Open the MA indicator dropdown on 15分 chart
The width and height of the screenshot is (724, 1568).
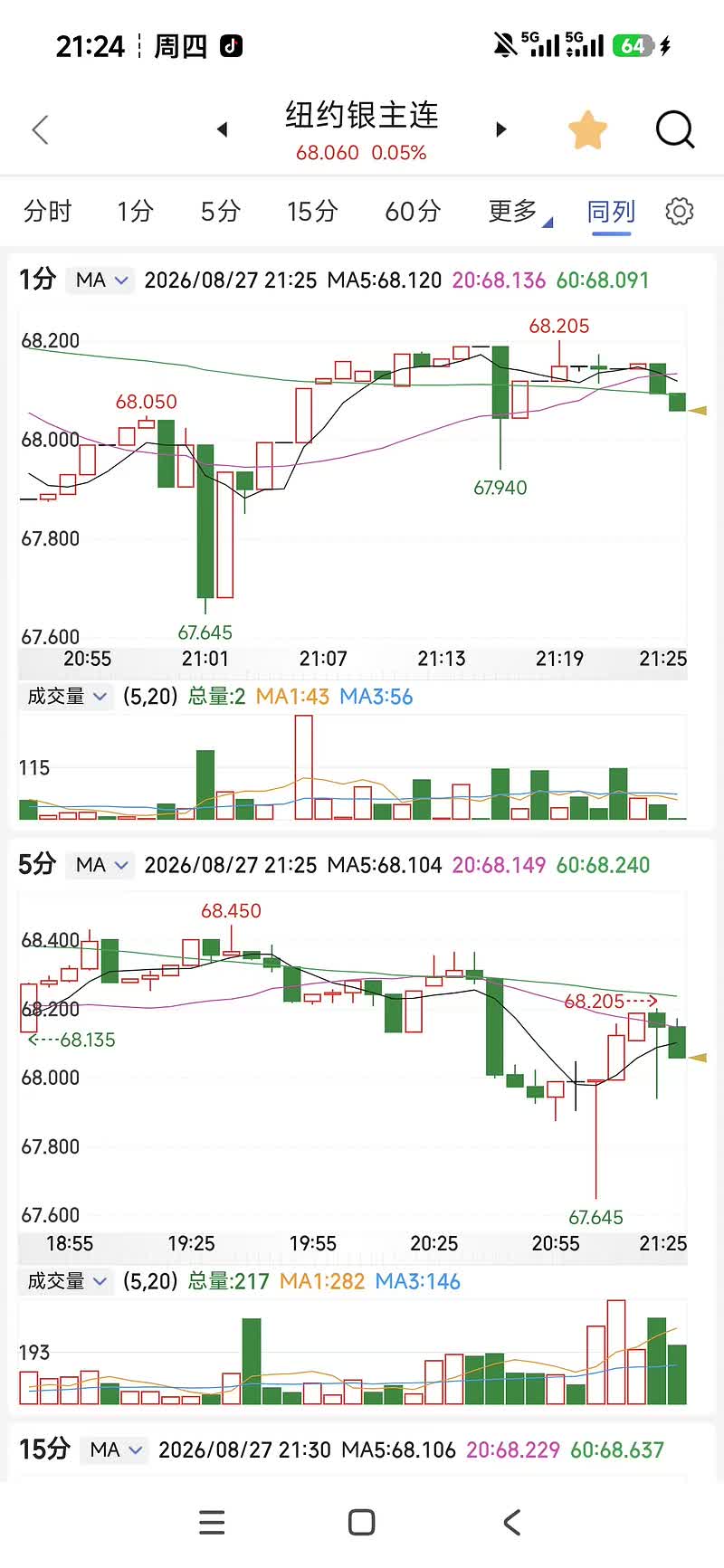point(116,1449)
